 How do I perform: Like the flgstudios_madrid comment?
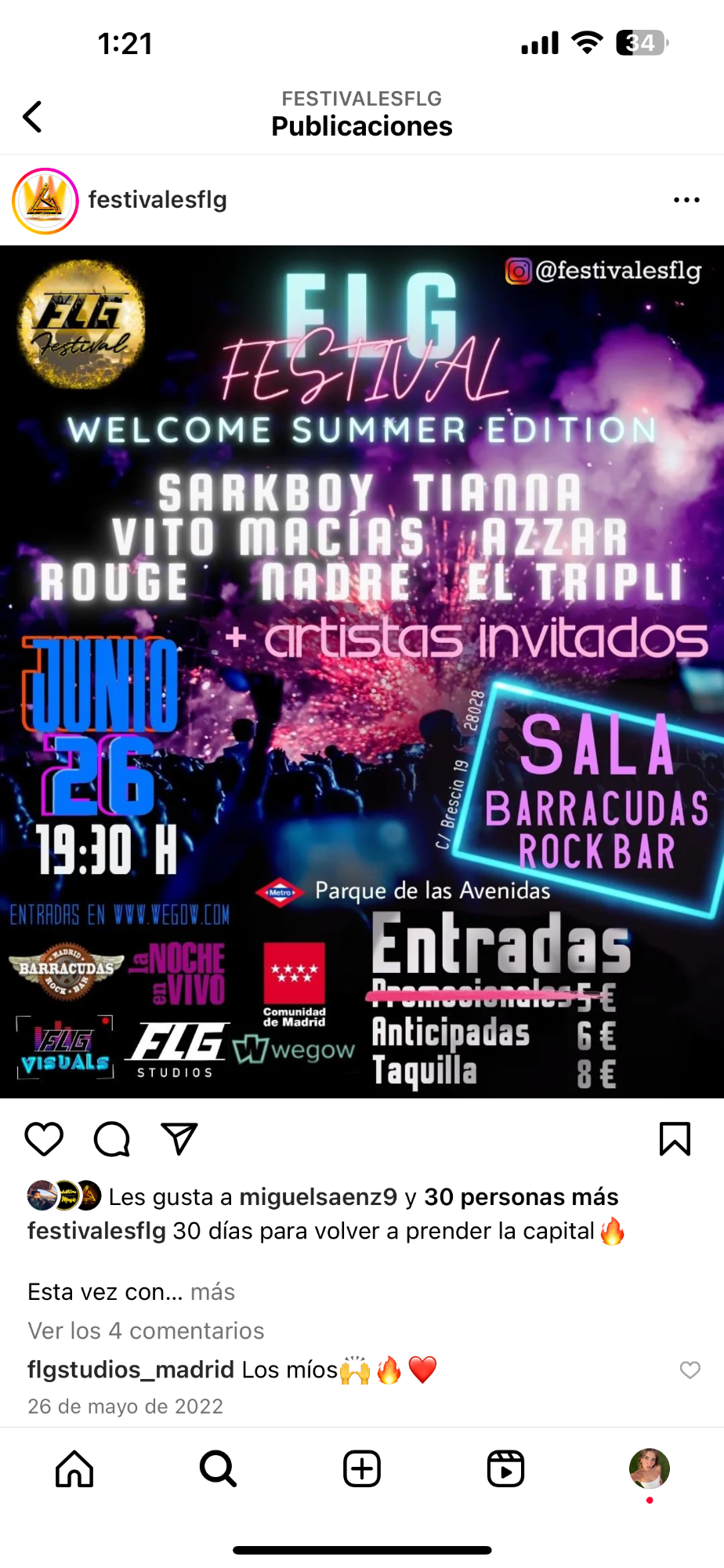point(690,1370)
